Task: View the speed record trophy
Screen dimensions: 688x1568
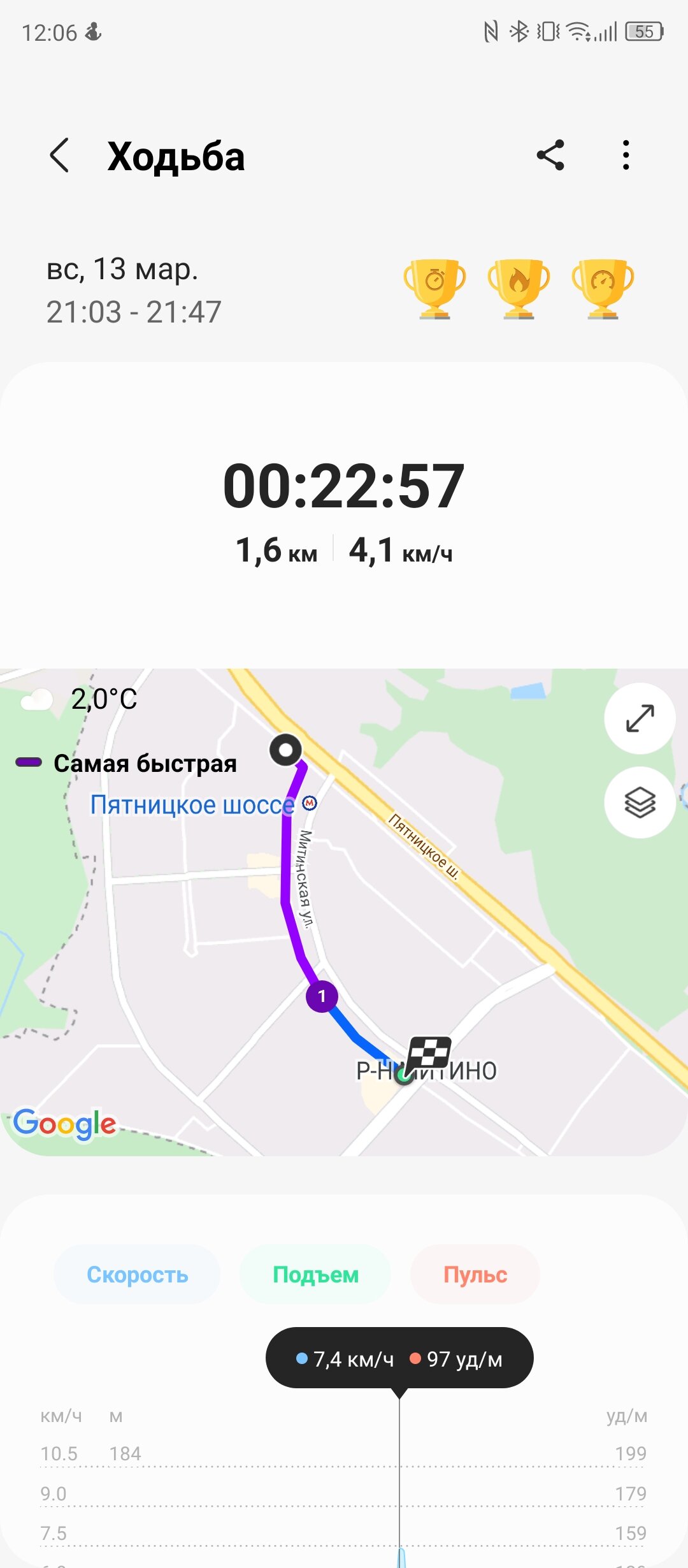Action: [x=603, y=289]
